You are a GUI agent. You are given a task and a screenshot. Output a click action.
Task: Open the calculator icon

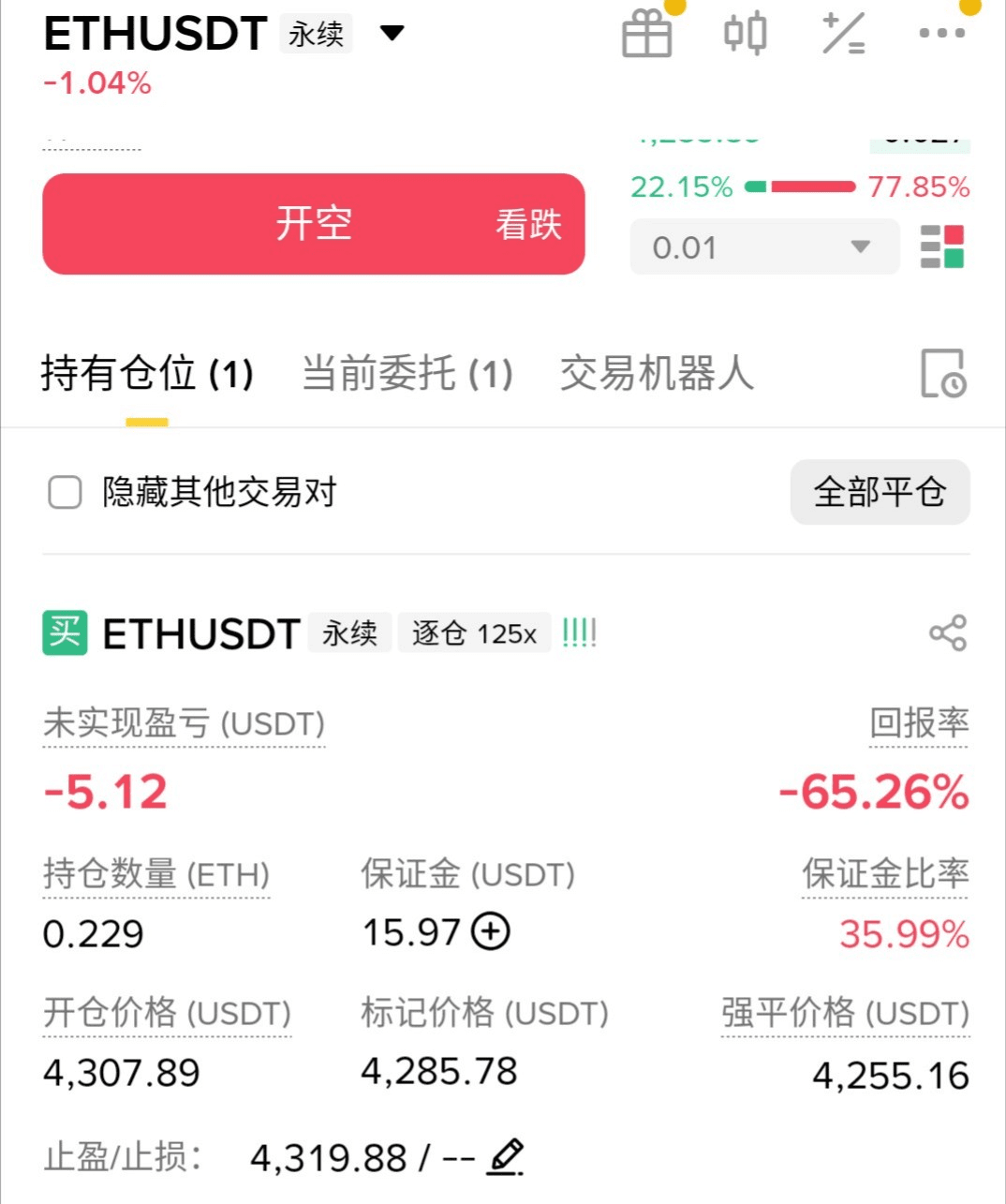click(x=843, y=34)
